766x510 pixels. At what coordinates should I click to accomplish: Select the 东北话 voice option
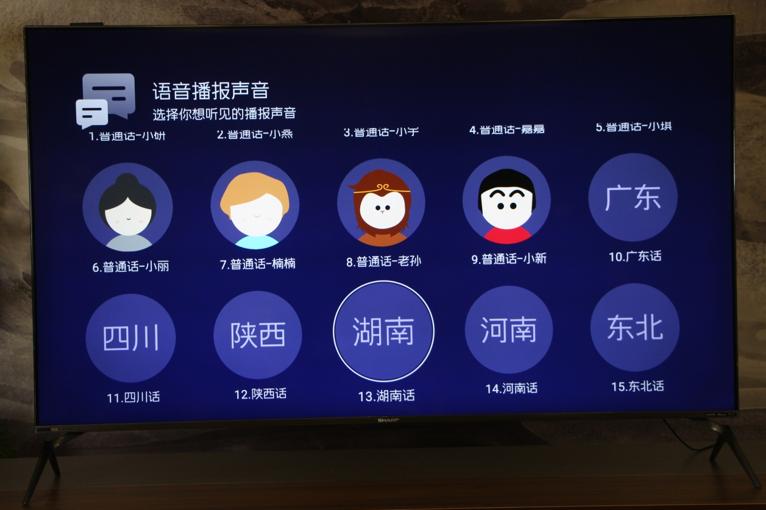point(635,327)
